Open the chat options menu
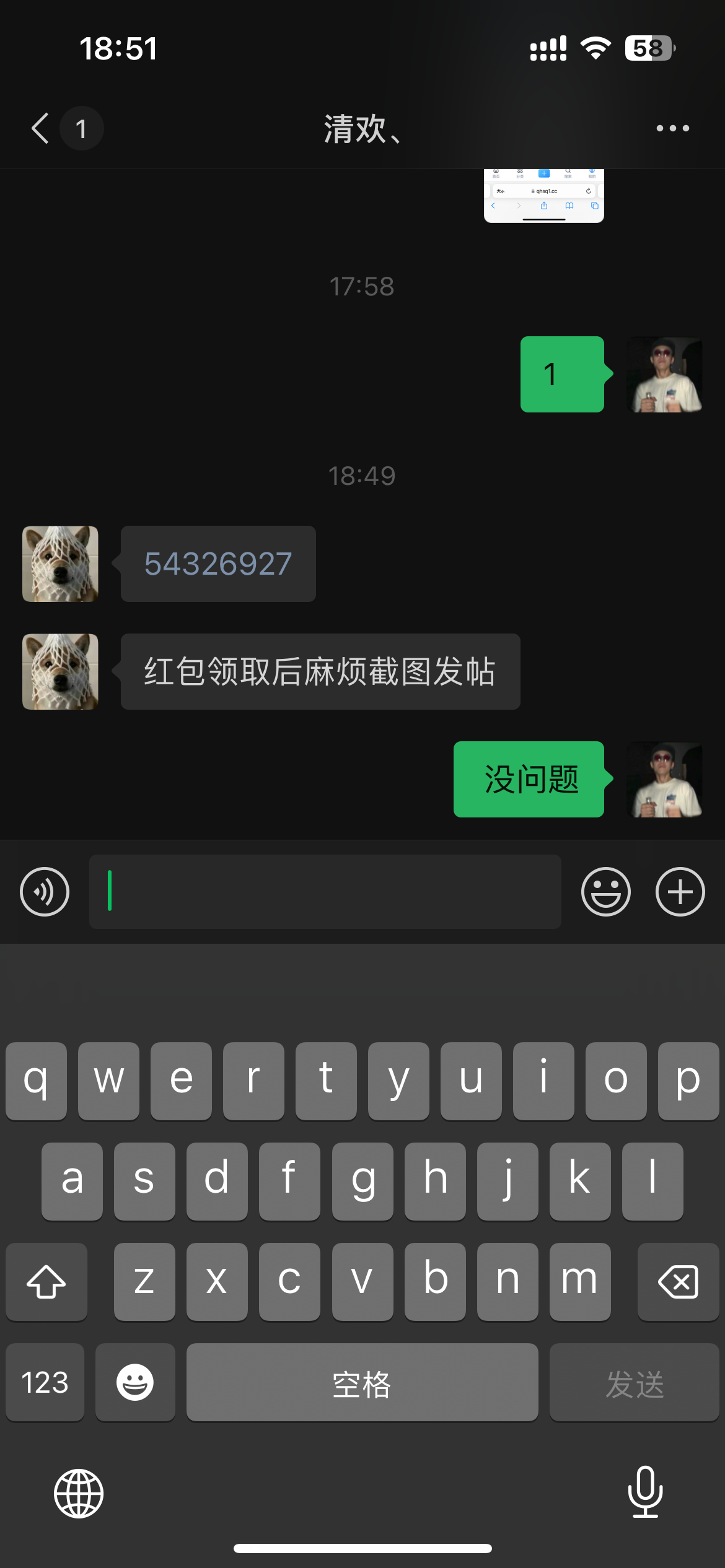The width and height of the screenshot is (725, 1568). click(672, 129)
